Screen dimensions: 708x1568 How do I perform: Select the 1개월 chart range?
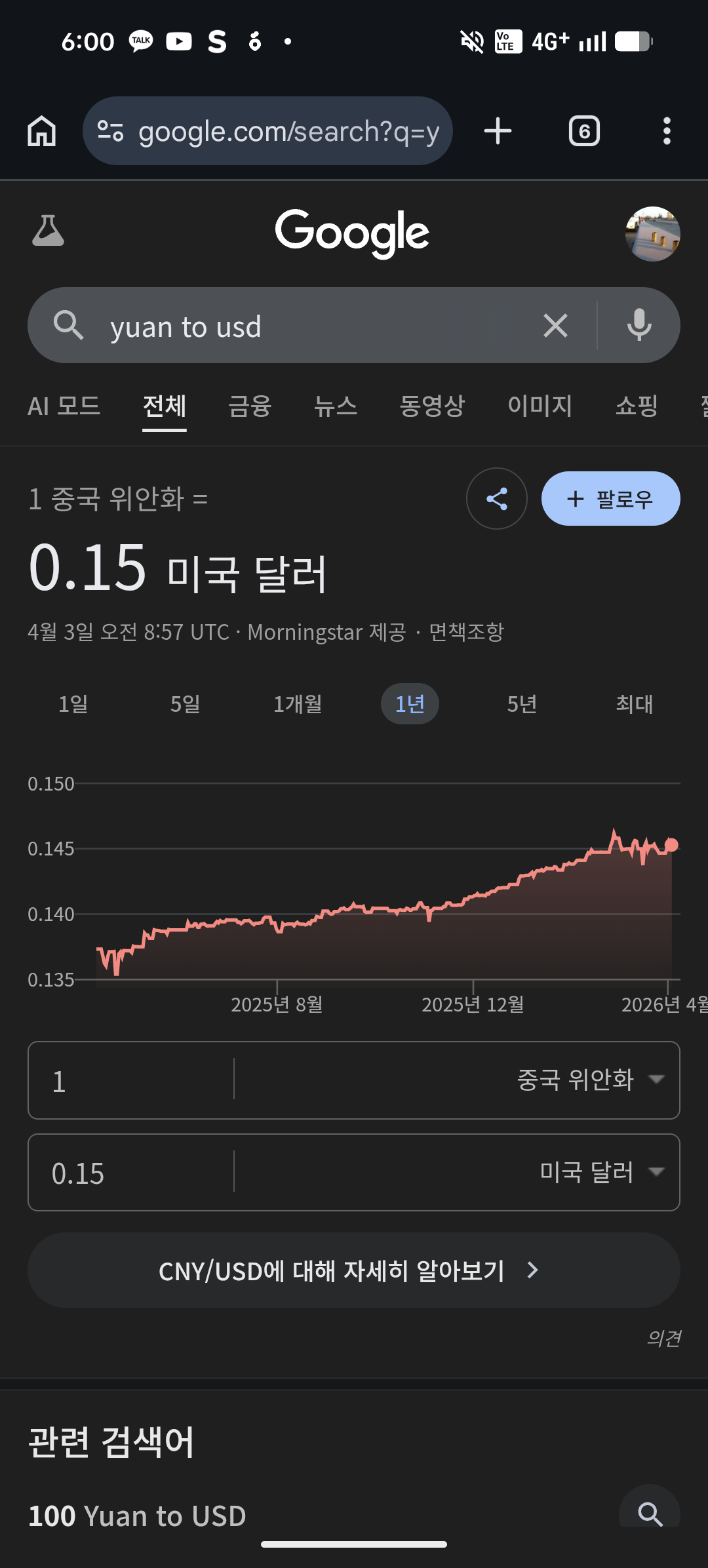(x=298, y=704)
